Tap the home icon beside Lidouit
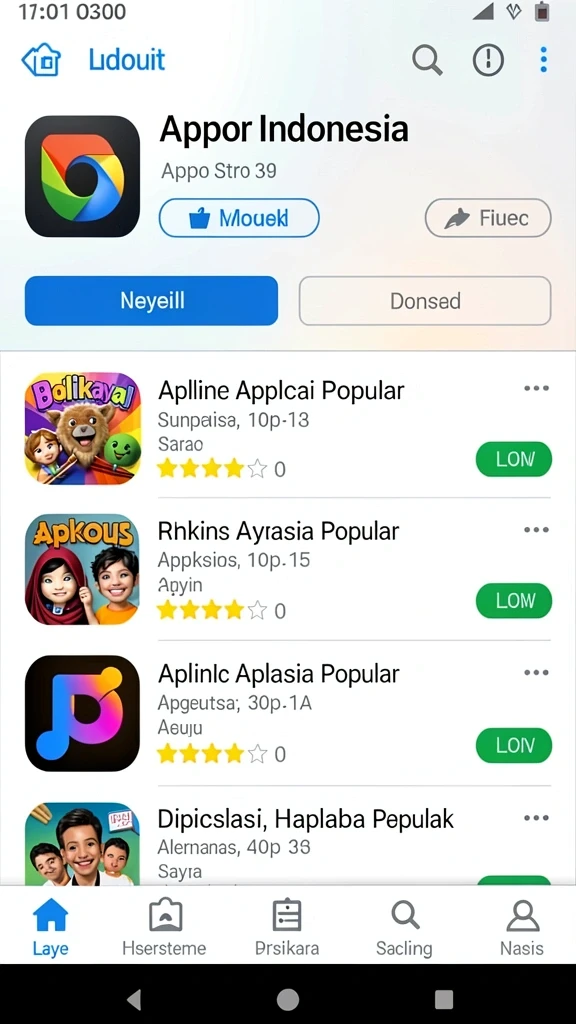Image resolution: width=576 pixels, height=1024 pixels. pos(41,61)
